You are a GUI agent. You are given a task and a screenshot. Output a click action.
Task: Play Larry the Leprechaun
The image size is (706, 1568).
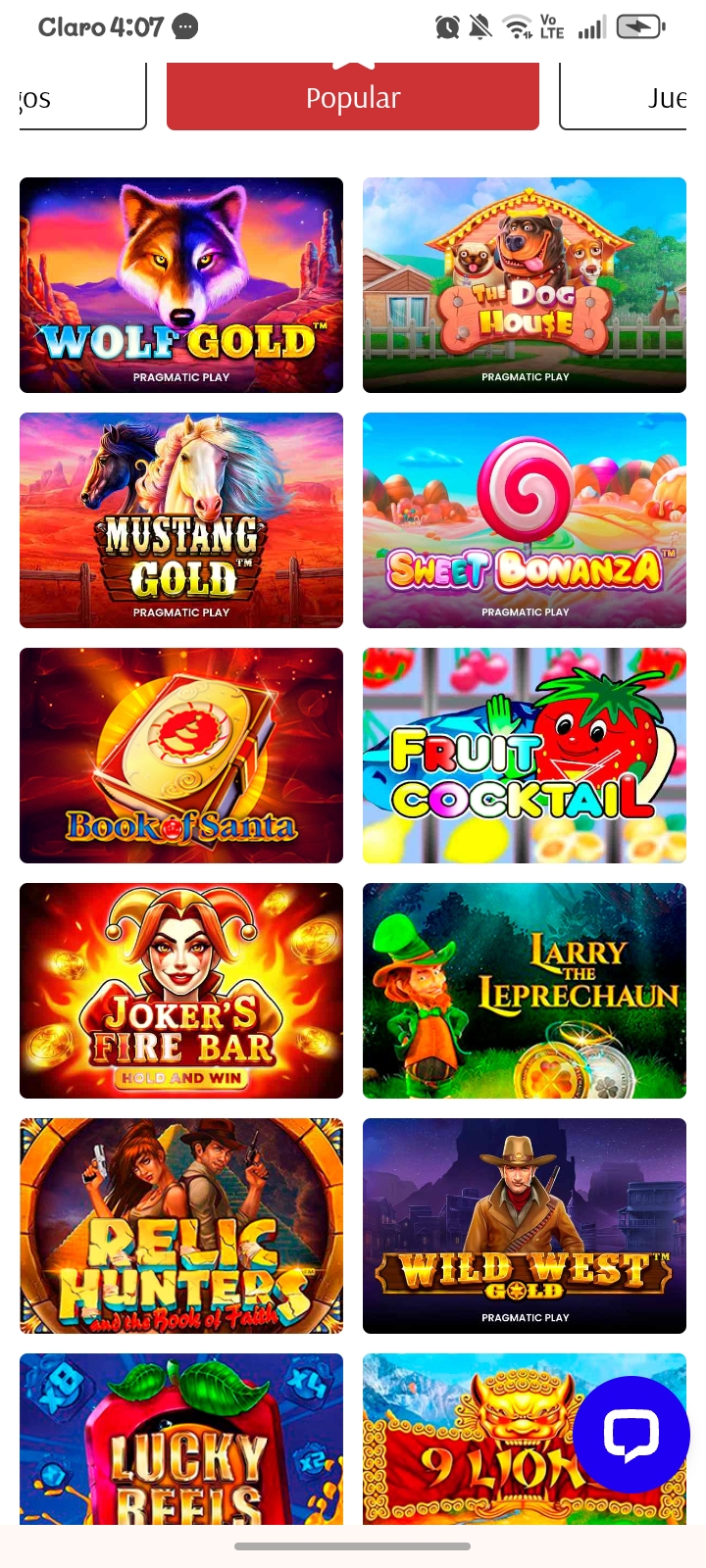click(525, 991)
